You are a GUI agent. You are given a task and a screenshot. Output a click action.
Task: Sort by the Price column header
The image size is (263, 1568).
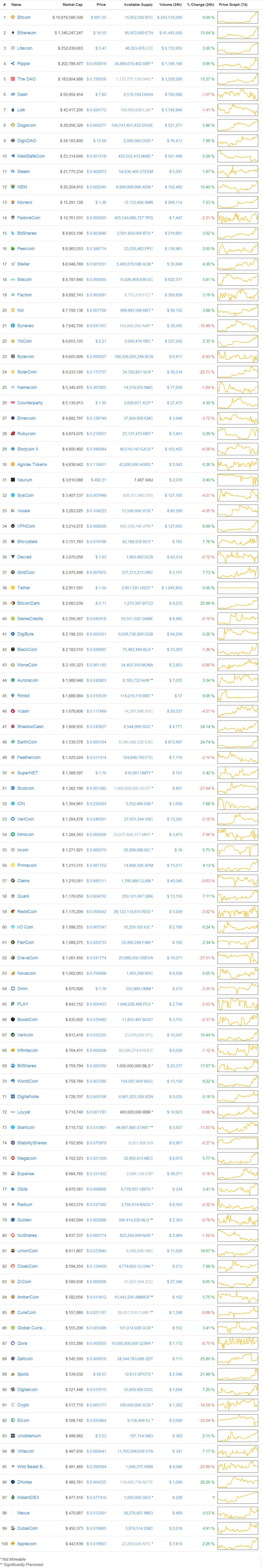pos(101,4)
